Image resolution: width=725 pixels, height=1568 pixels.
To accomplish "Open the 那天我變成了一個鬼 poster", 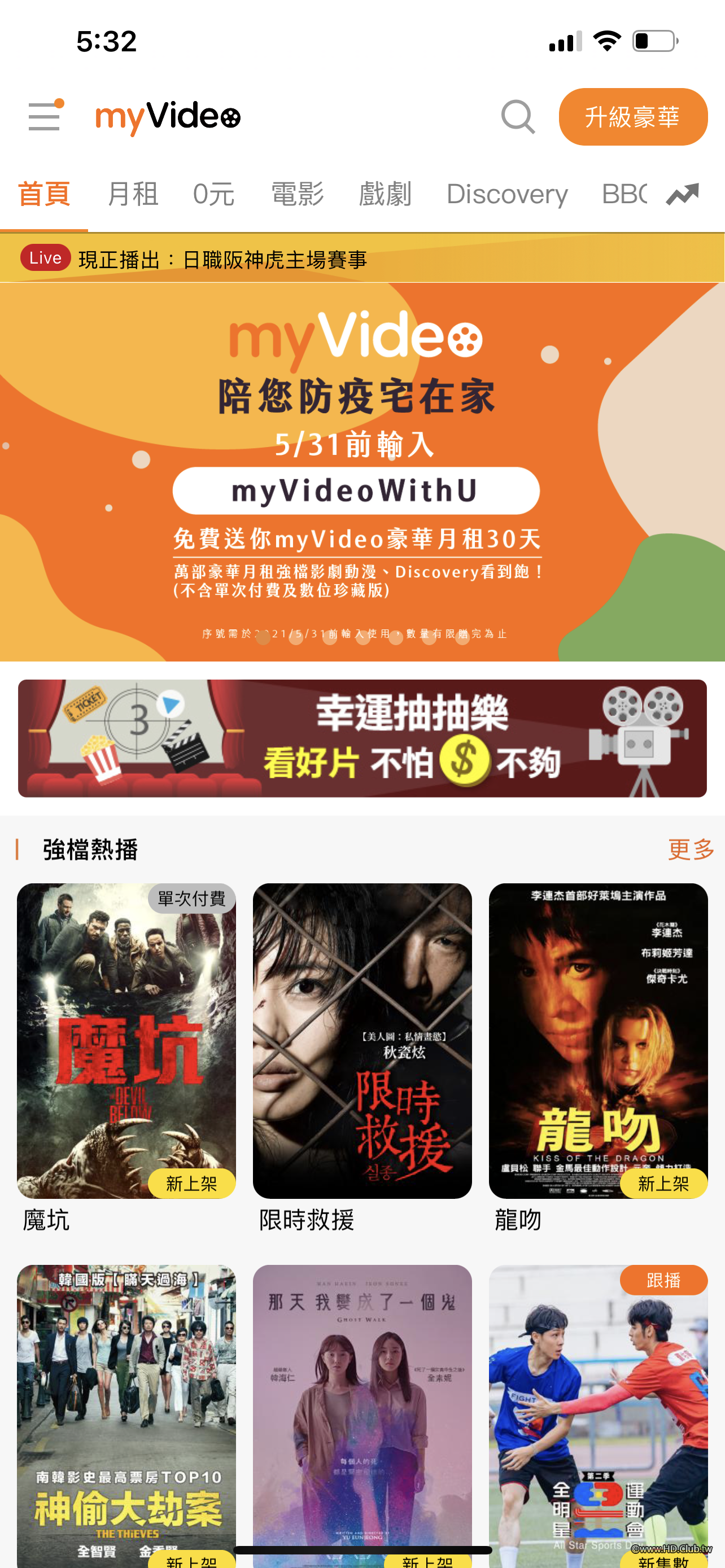I will pos(362,1412).
